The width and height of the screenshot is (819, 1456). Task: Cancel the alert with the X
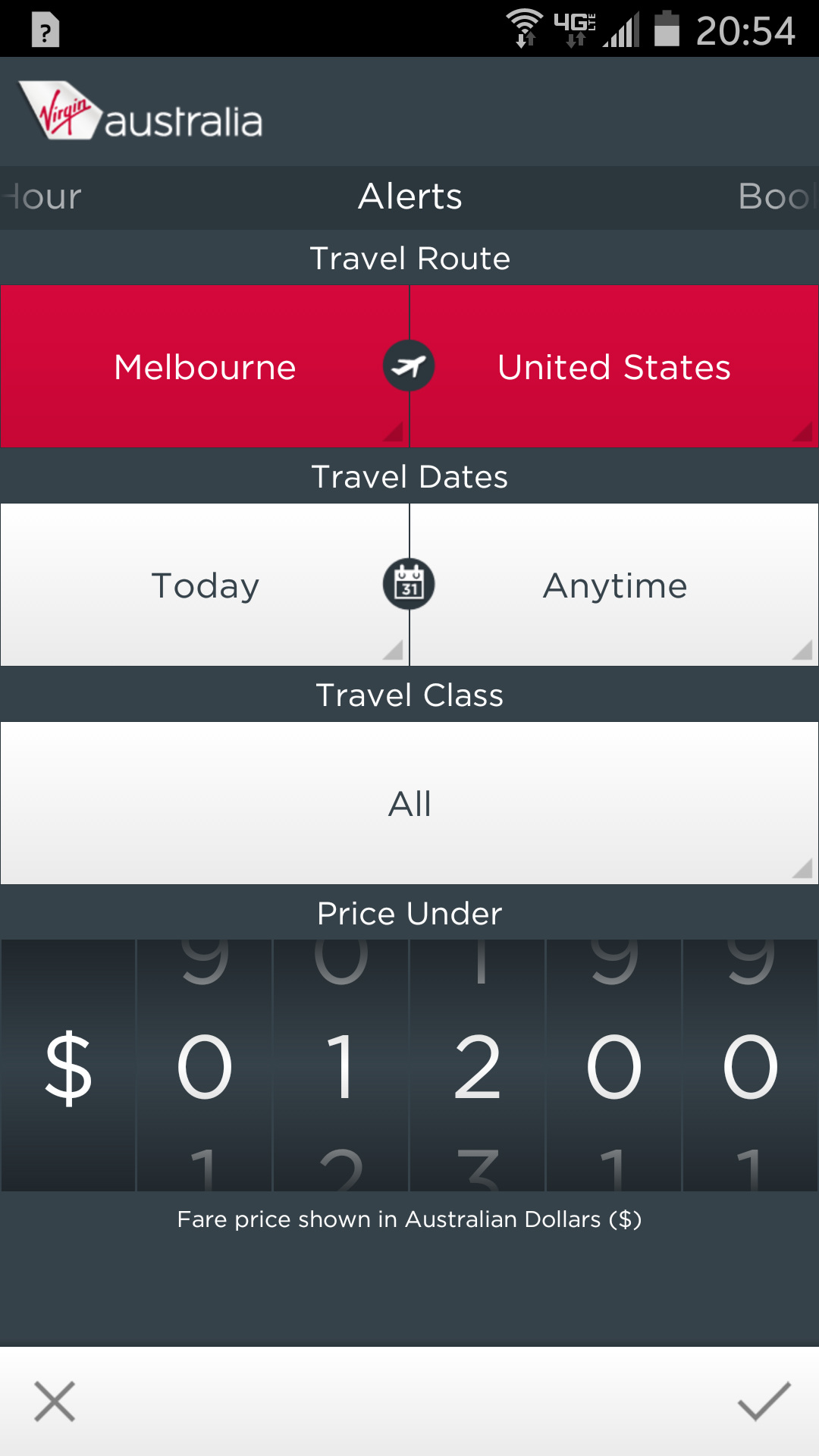(55, 1401)
